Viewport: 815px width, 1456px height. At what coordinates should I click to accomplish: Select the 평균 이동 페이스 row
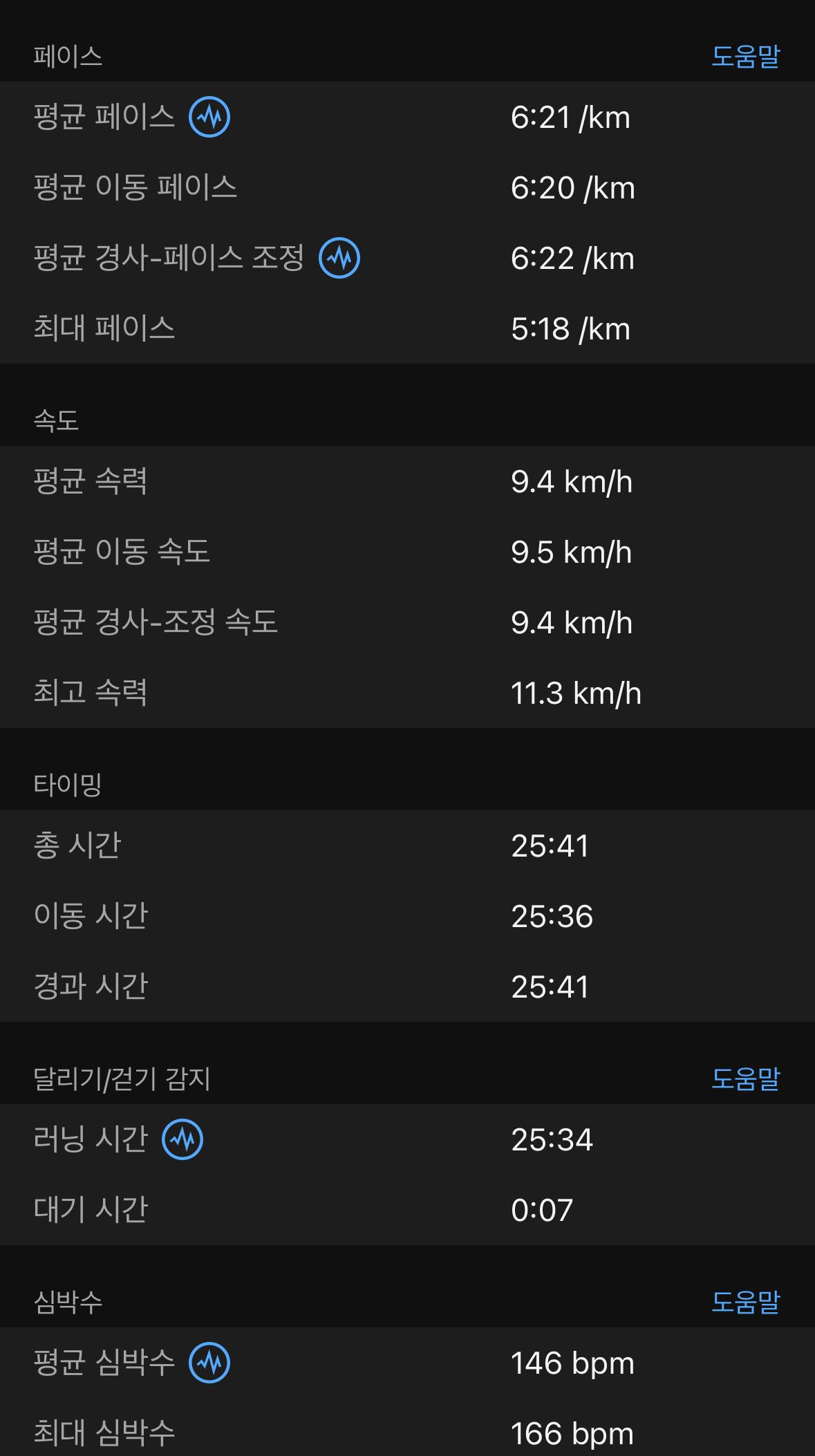point(408,187)
